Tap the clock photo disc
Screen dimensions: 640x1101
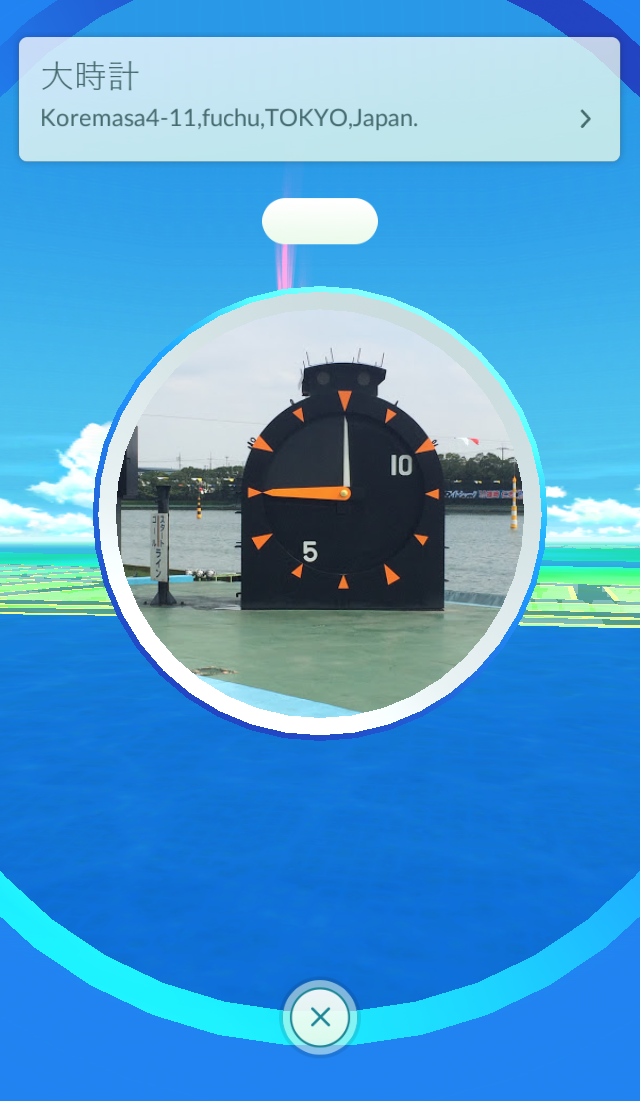320,512
